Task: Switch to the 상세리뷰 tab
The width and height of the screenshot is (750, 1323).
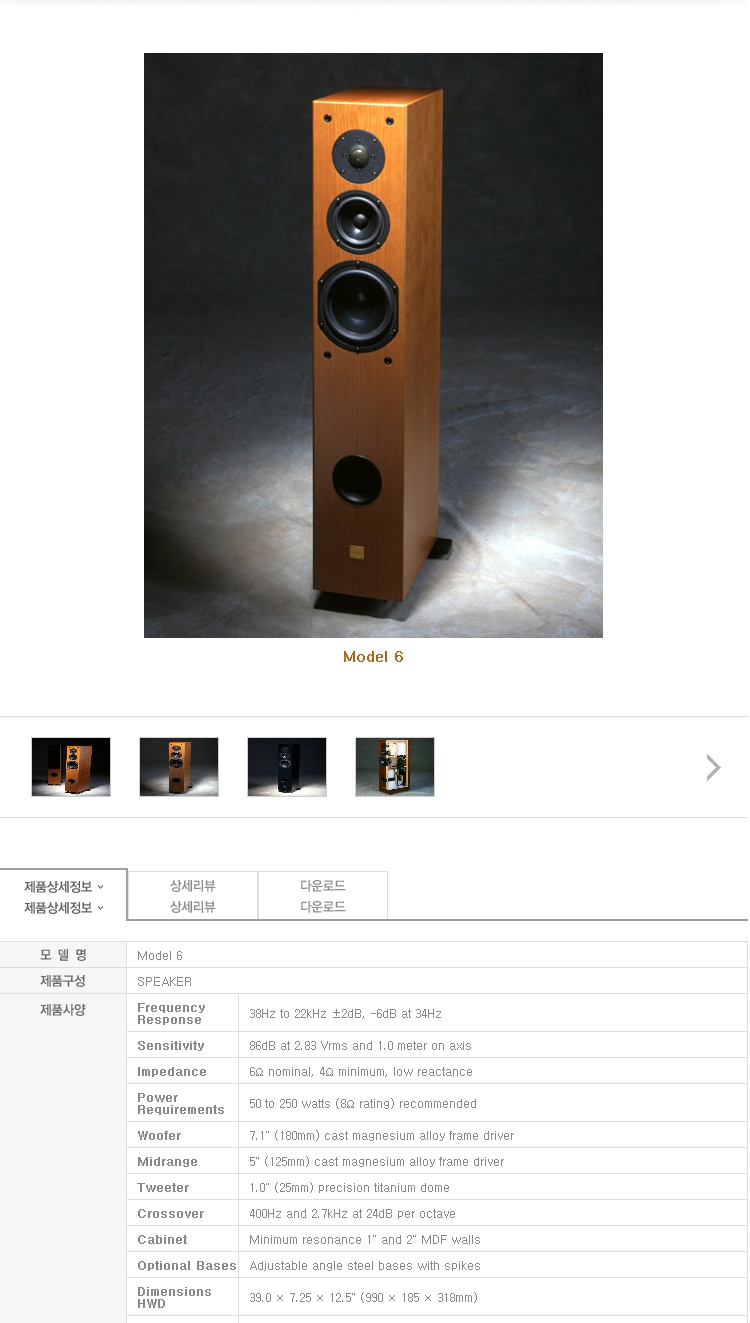Action: (x=193, y=896)
